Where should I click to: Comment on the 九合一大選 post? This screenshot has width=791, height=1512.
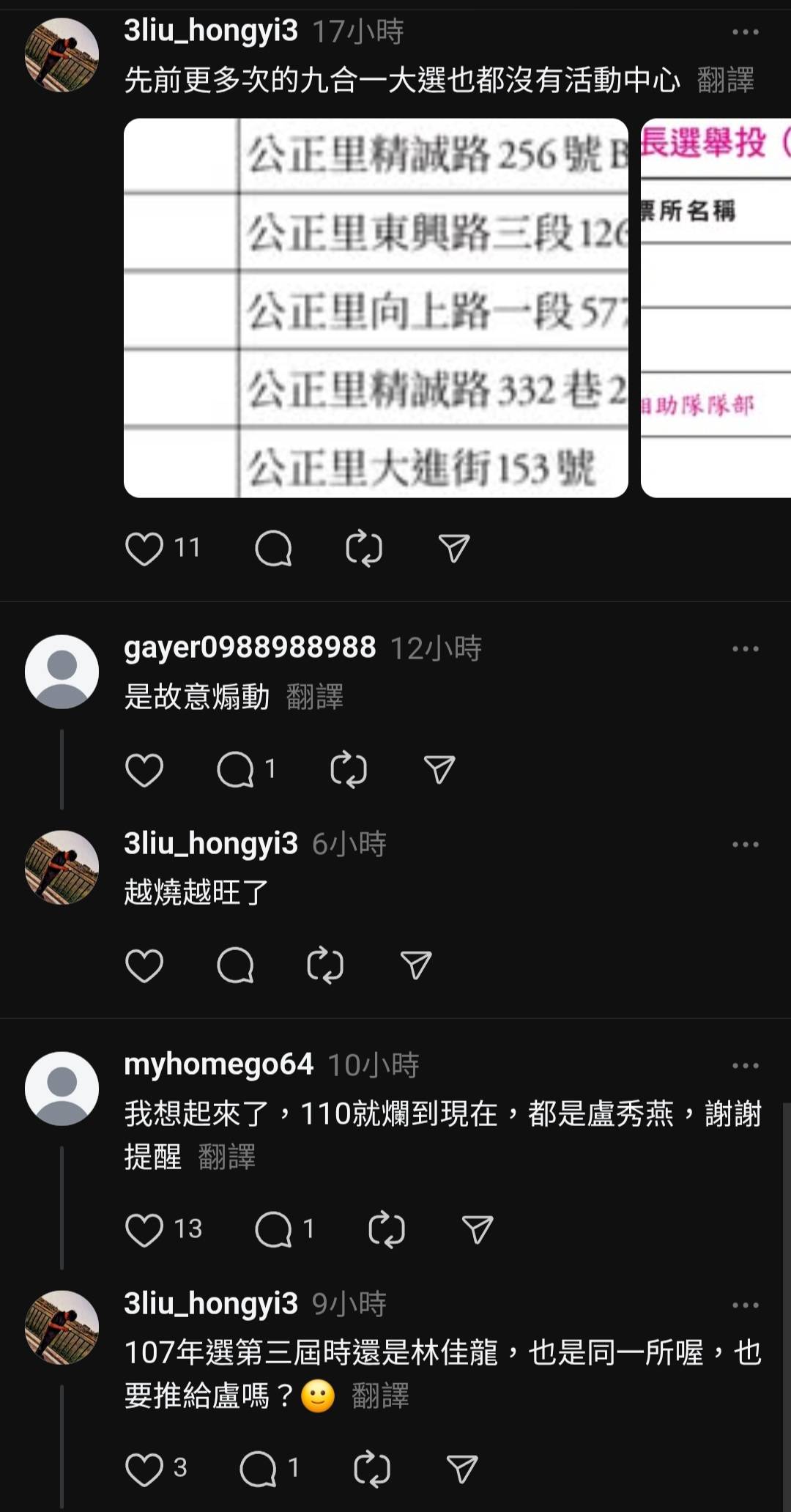coord(273,549)
